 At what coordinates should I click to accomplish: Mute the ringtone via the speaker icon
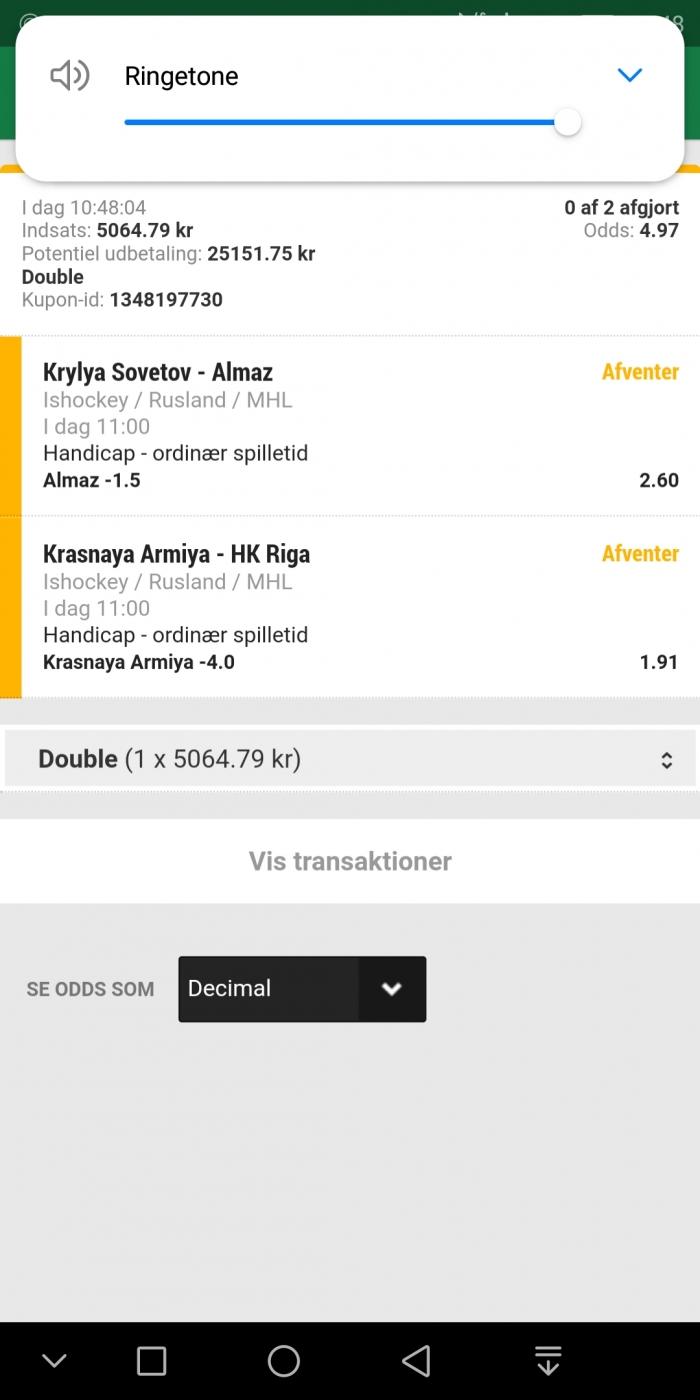(70, 76)
